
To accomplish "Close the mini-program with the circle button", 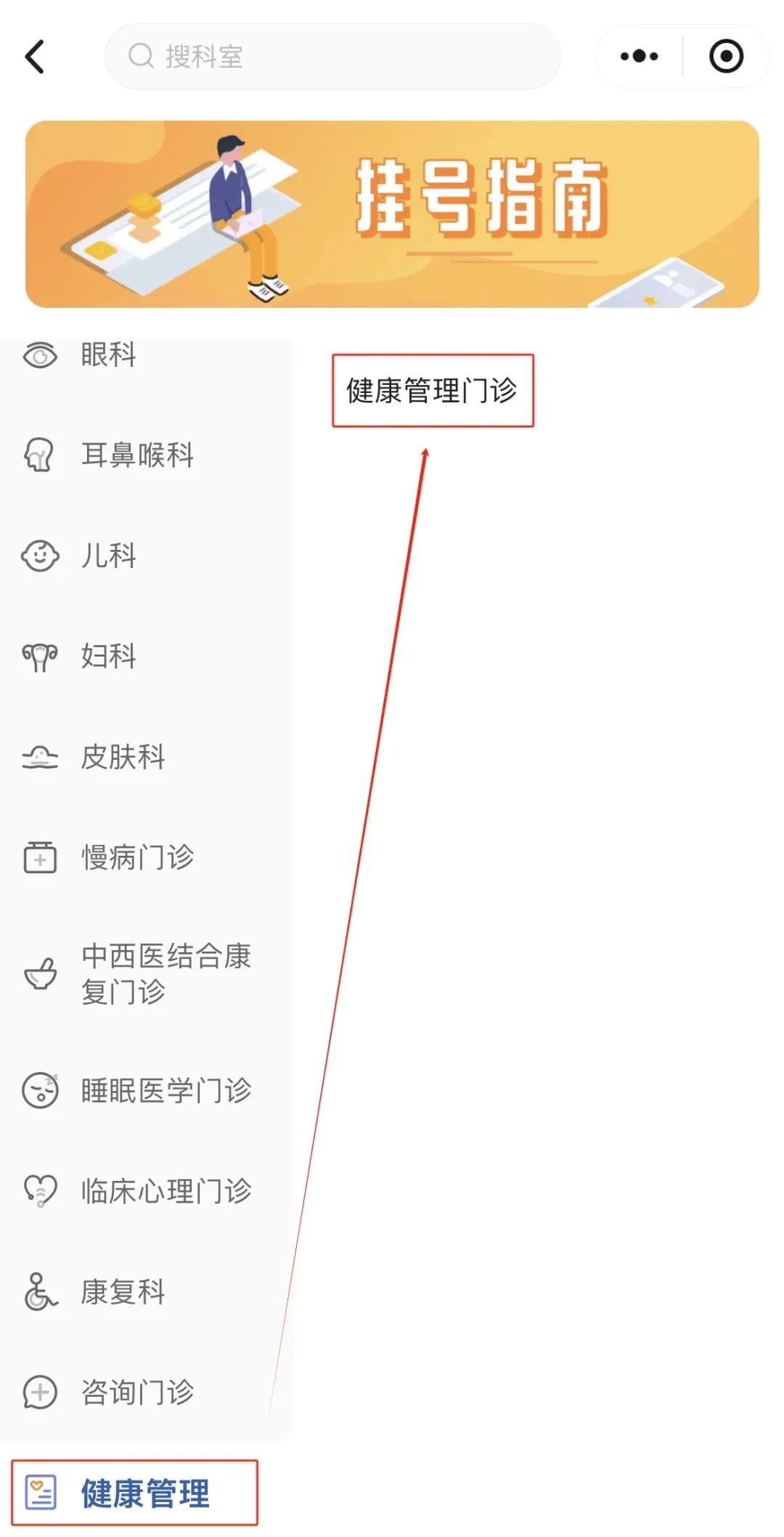I will point(726,57).
